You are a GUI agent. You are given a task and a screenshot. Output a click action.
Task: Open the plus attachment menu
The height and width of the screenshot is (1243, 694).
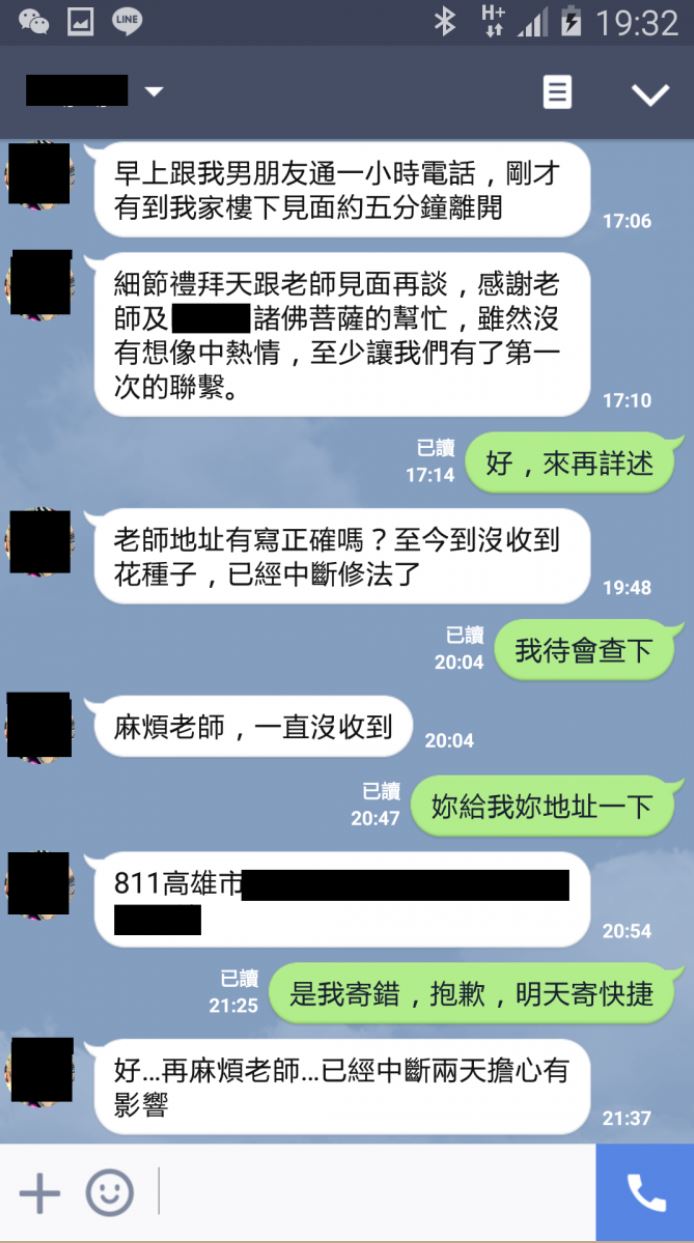pyautogui.click(x=40, y=1193)
